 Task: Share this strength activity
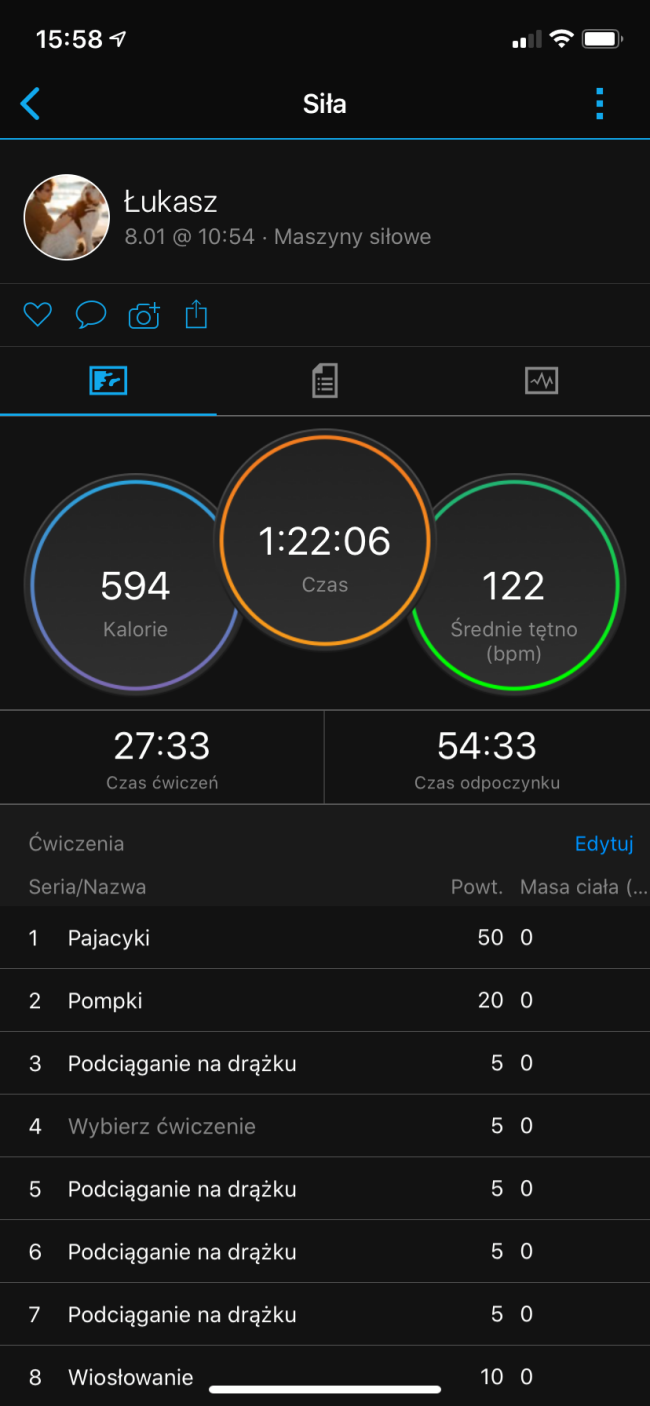point(196,316)
